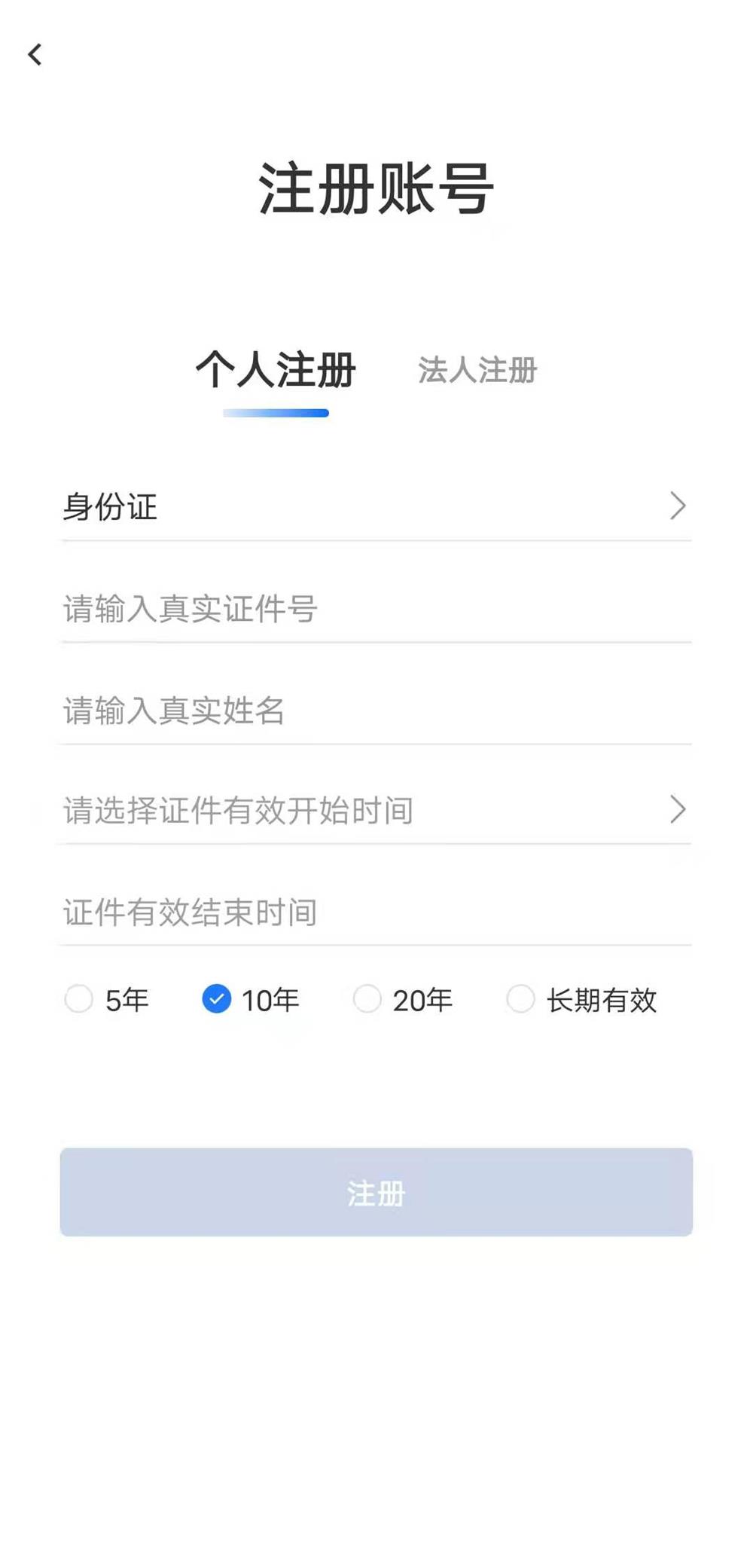Open the 身份证 document type picker
The width and height of the screenshot is (753, 1568).
(x=375, y=506)
